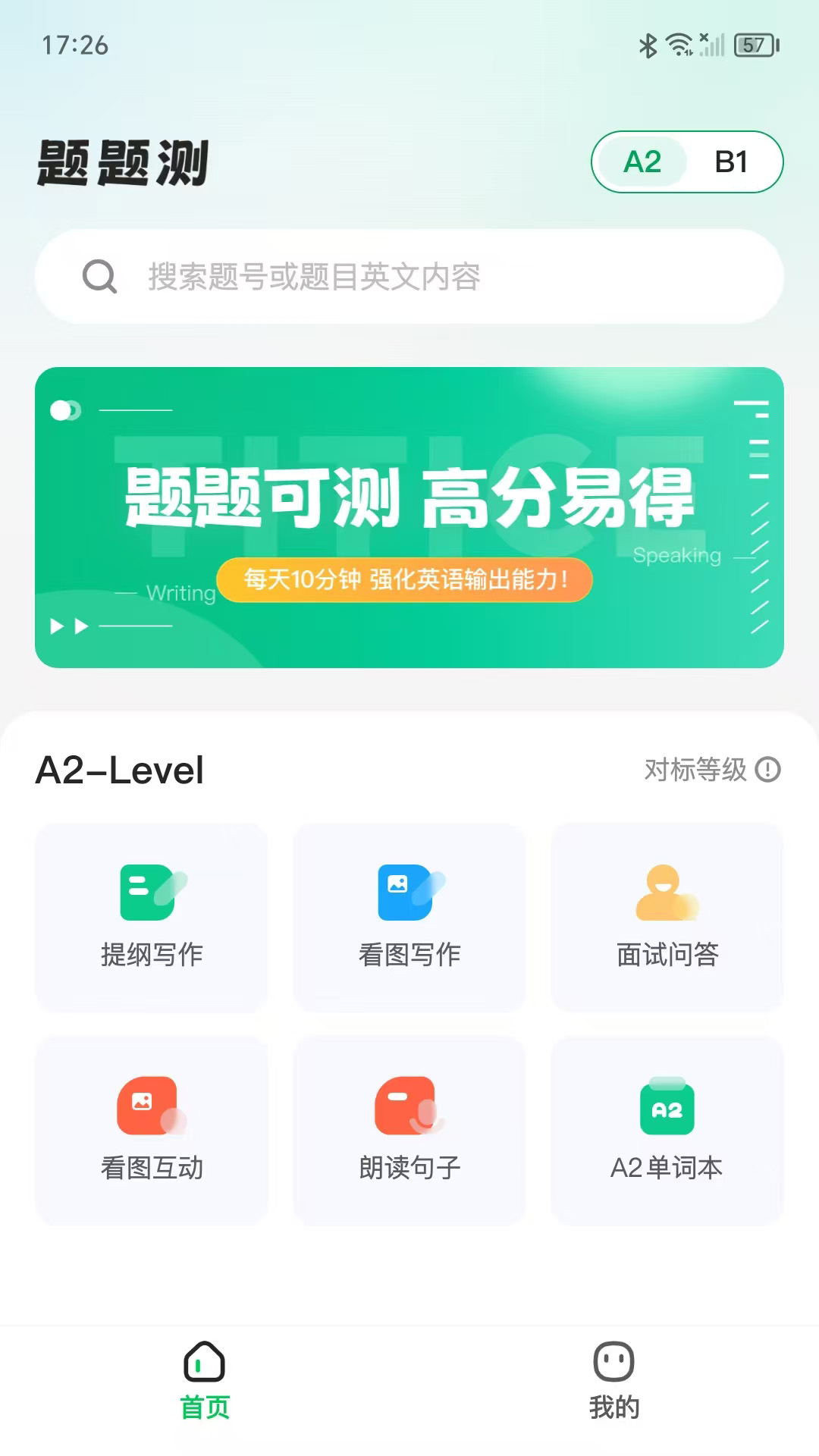Switch to the 我的 profile tab

pos(613,1382)
